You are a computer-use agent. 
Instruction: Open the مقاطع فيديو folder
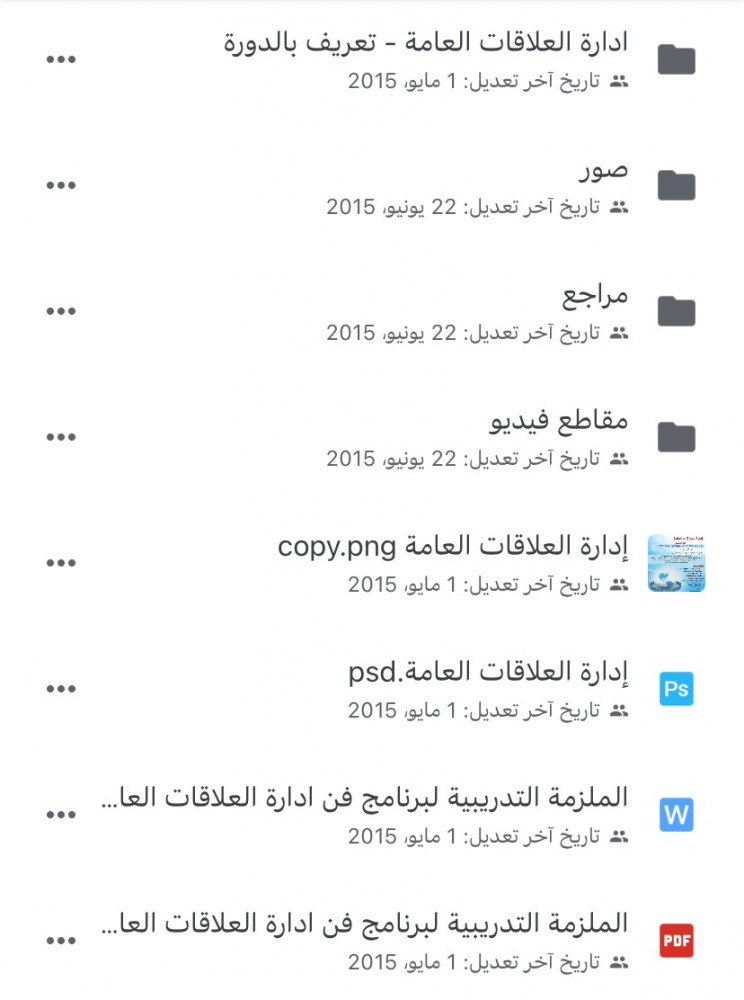(558, 423)
